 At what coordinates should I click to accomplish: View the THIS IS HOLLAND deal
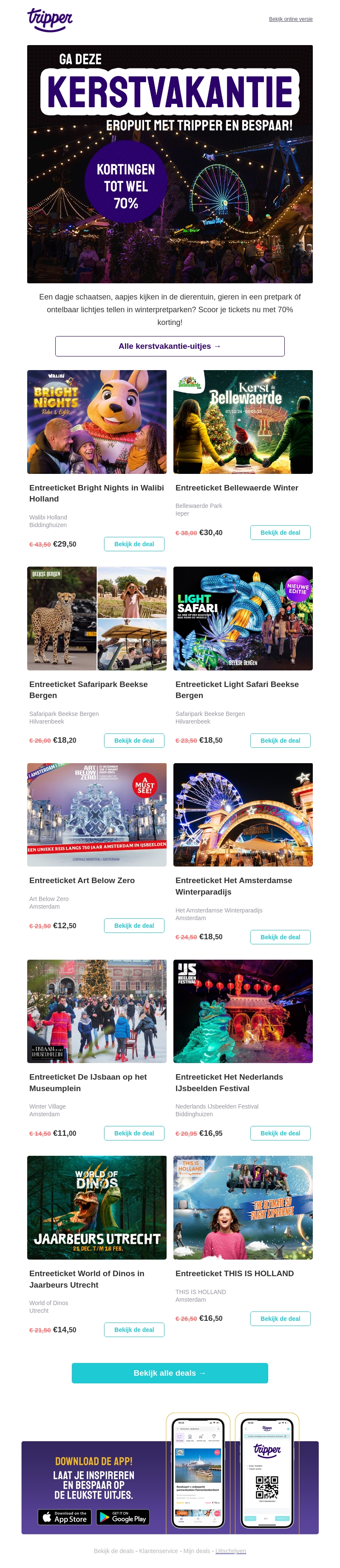[x=280, y=1318]
